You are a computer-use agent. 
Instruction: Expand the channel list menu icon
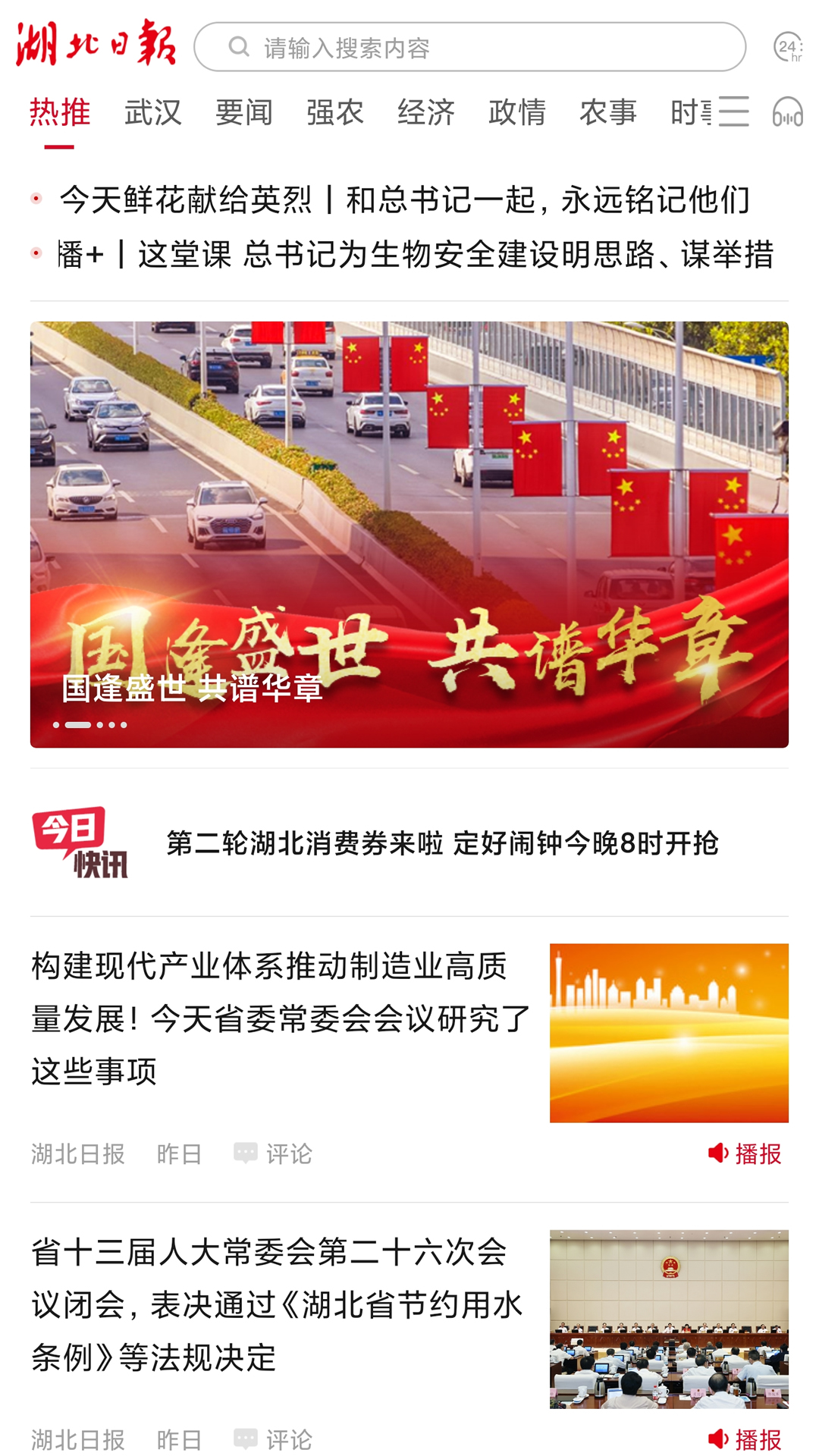pyautogui.click(x=733, y=112)
